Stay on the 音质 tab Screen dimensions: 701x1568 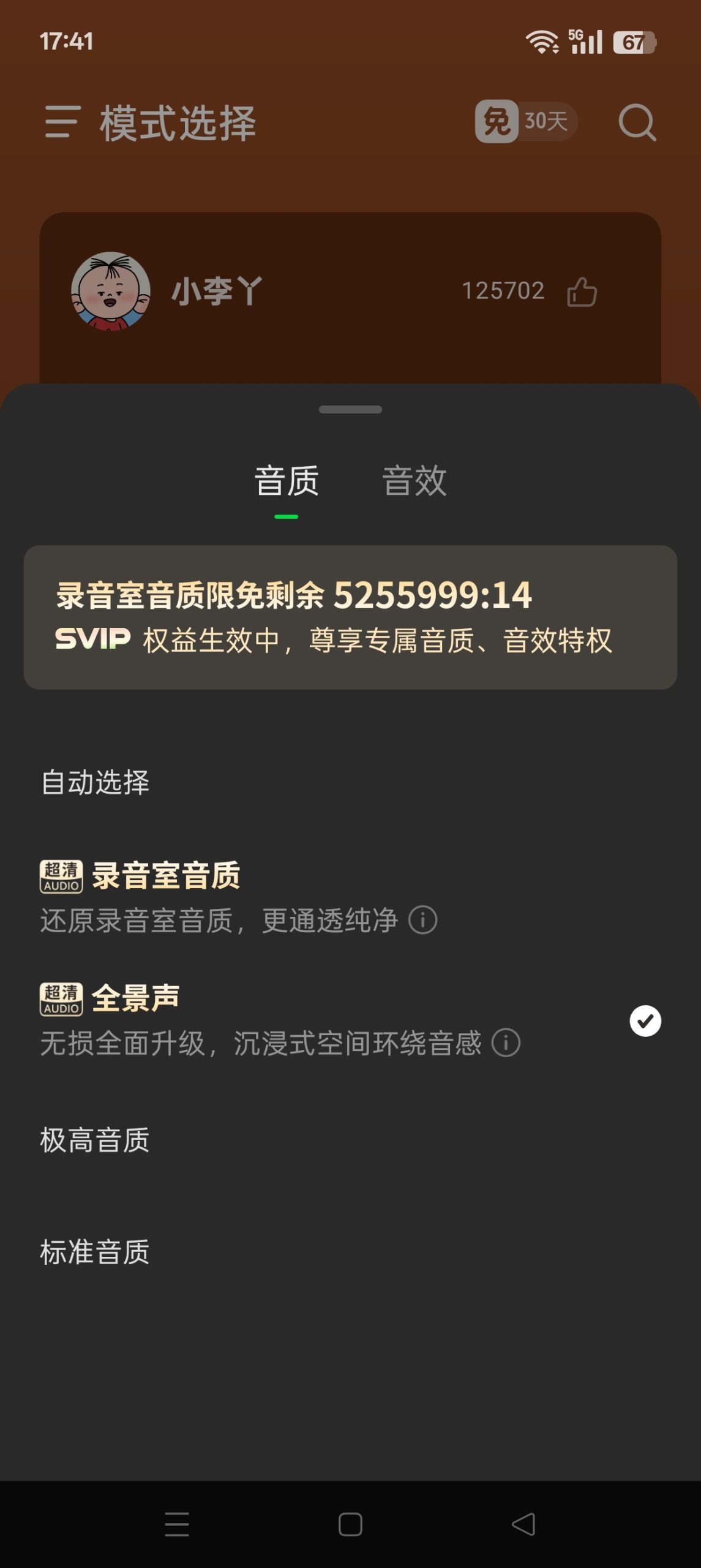coord(287,482)
